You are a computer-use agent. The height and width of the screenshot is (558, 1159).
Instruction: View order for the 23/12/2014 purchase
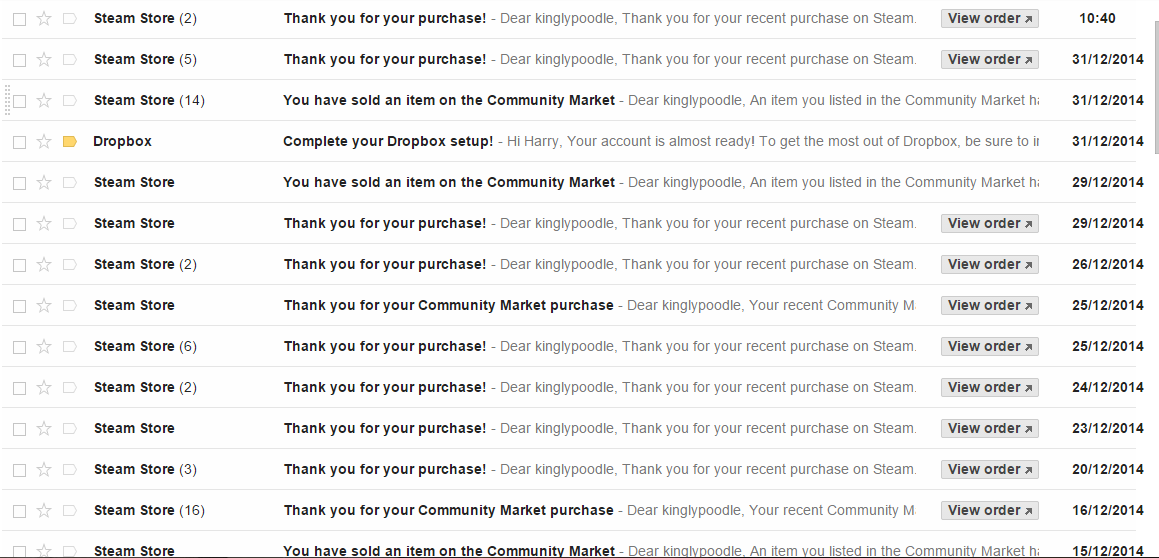click(x=989, y=428)
